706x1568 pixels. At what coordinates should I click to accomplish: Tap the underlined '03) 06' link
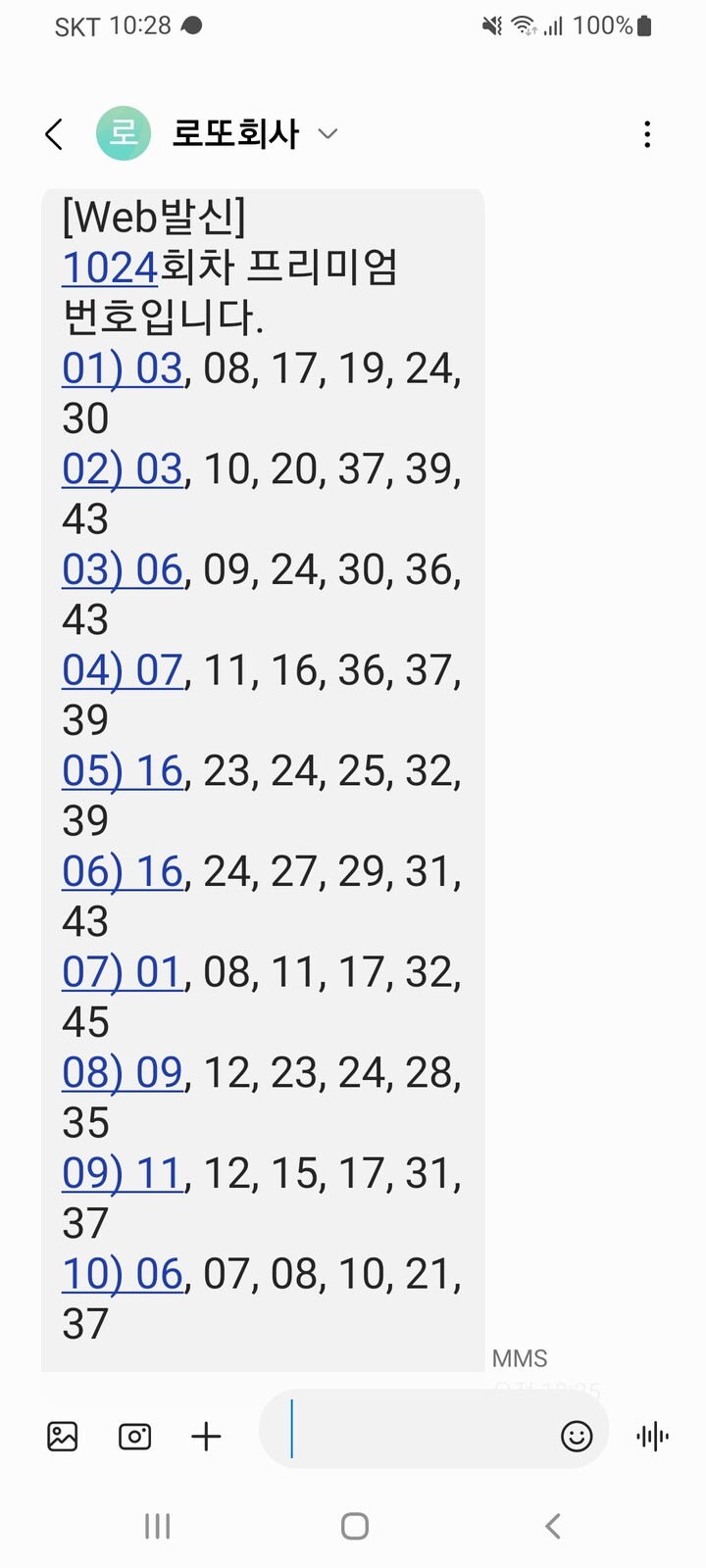tap(123, 570)
